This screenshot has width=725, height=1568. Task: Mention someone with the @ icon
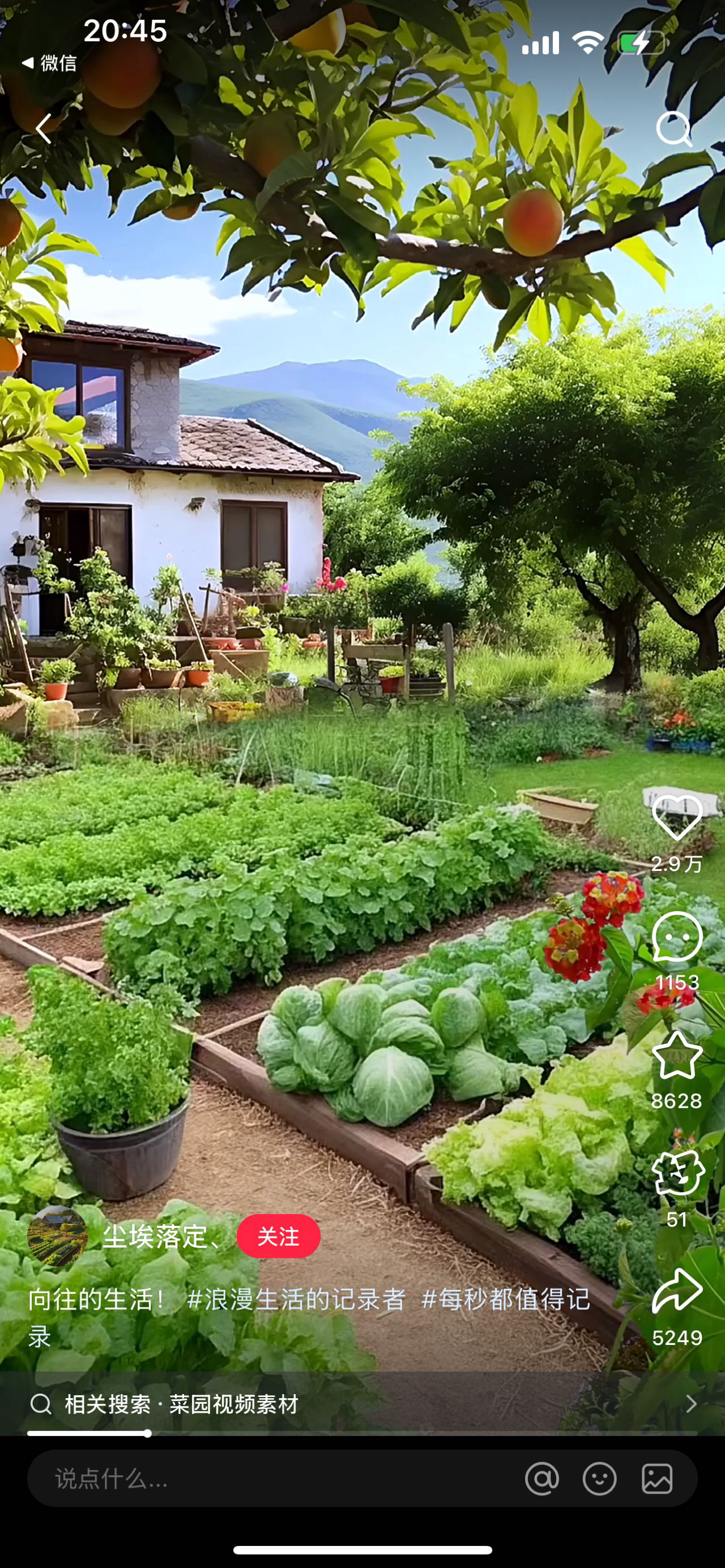(x=542, y=1479)
